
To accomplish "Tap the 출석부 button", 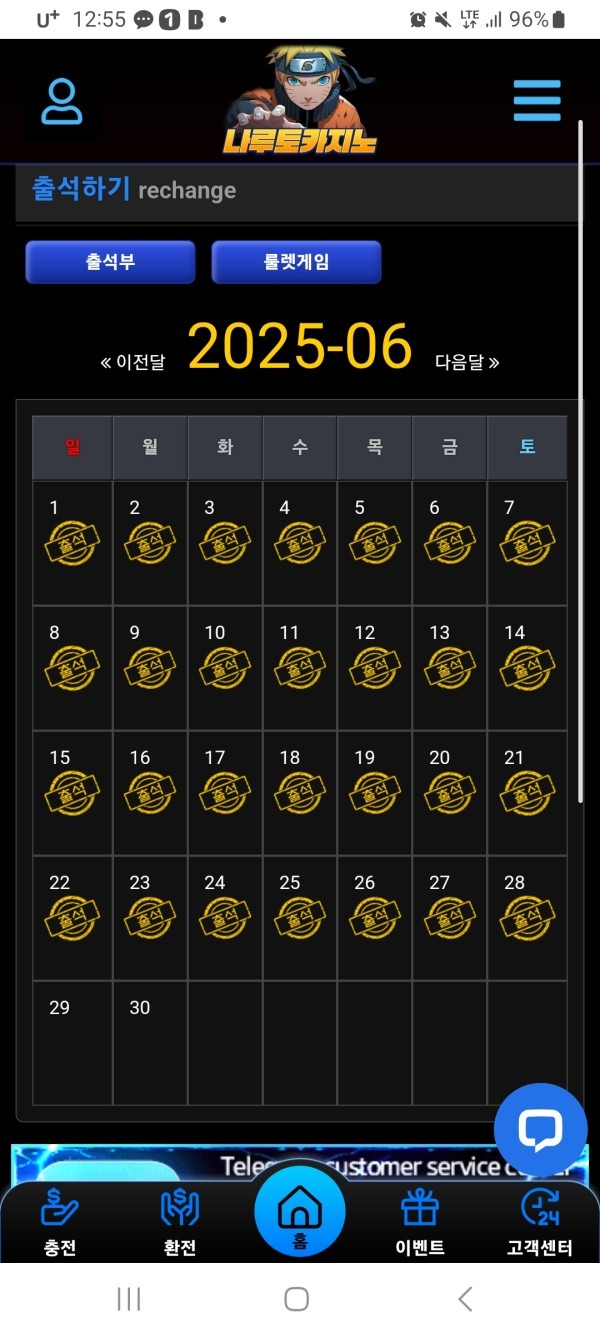I will pos(110,262).
